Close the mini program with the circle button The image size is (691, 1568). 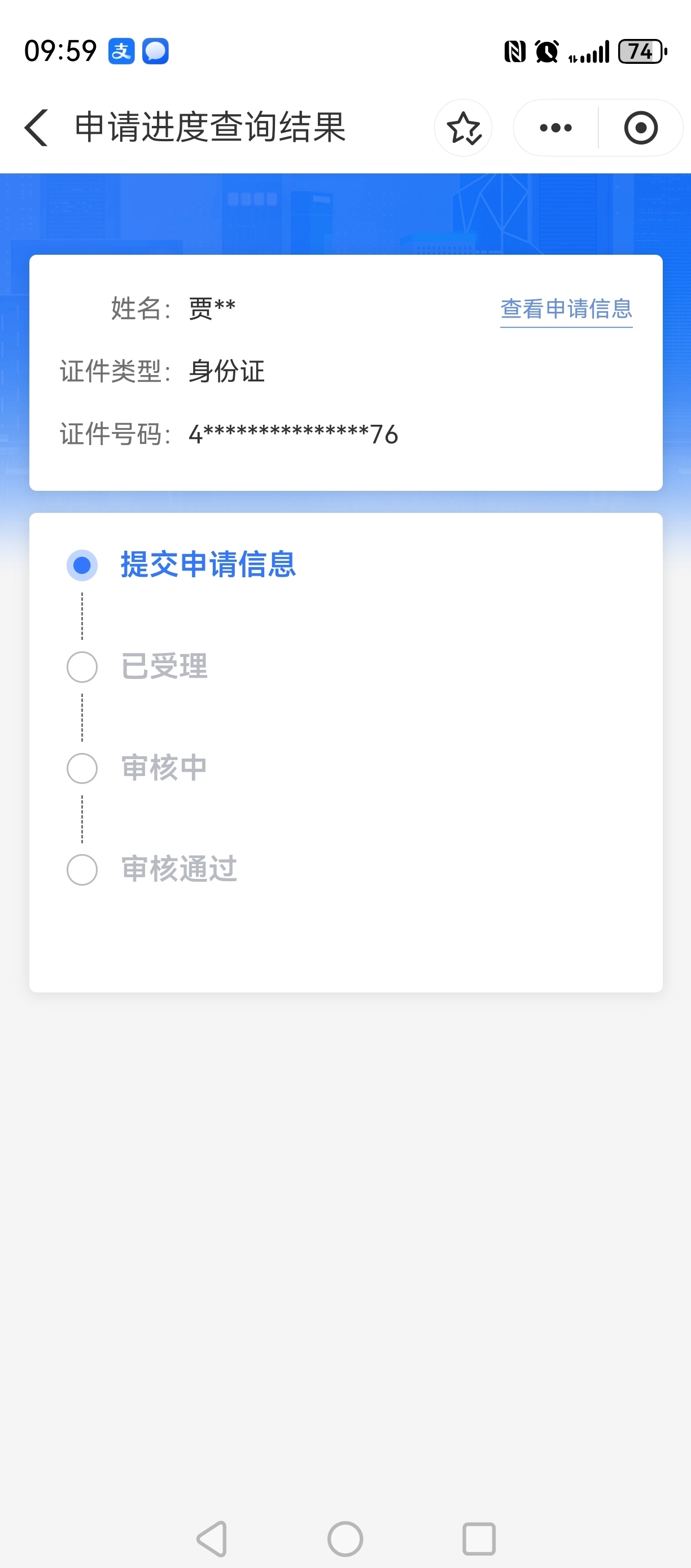[x=641, y=128]
